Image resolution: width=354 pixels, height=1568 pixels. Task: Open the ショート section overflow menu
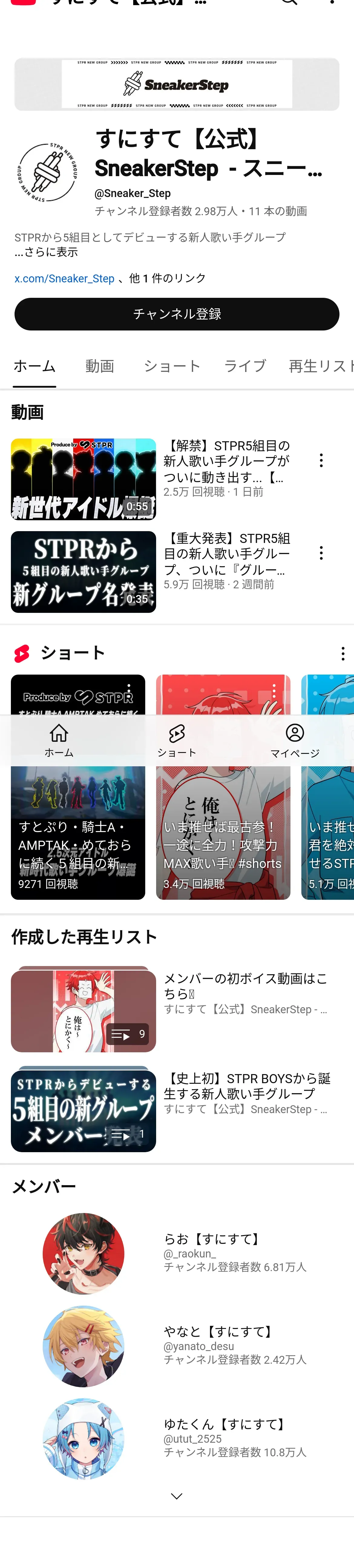343,654
